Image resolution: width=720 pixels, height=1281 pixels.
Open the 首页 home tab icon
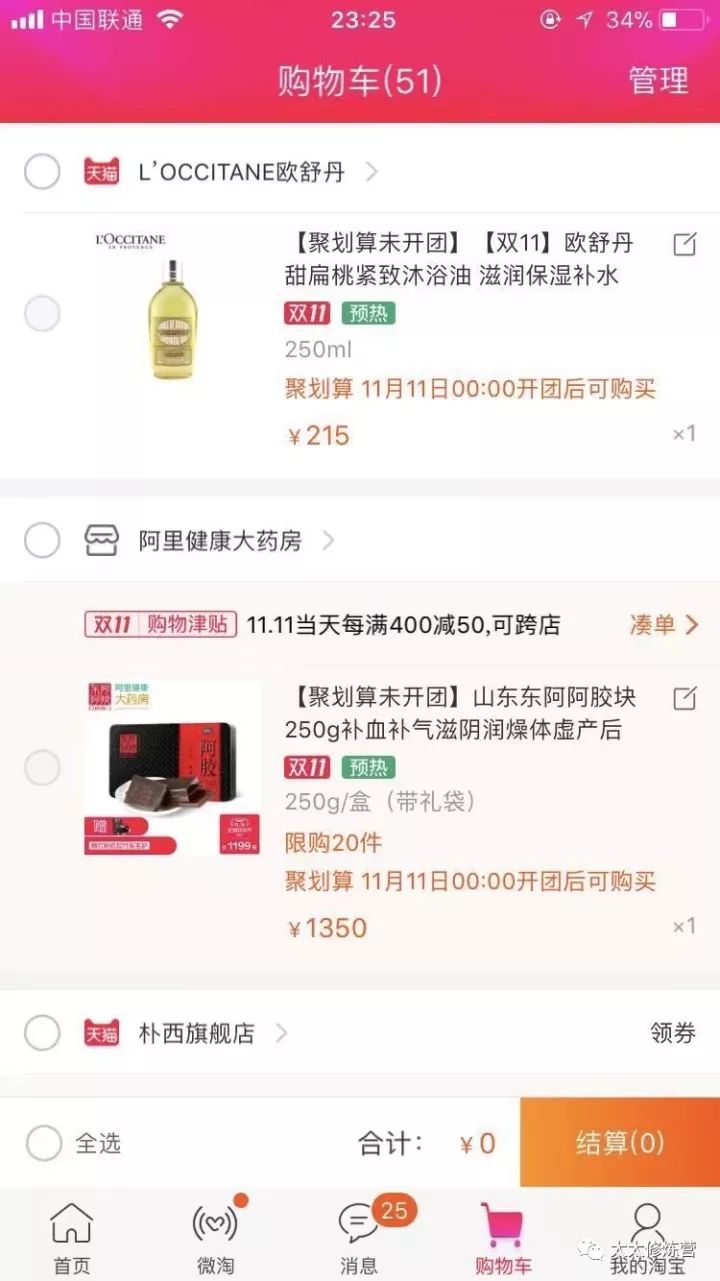point(71,1222)
